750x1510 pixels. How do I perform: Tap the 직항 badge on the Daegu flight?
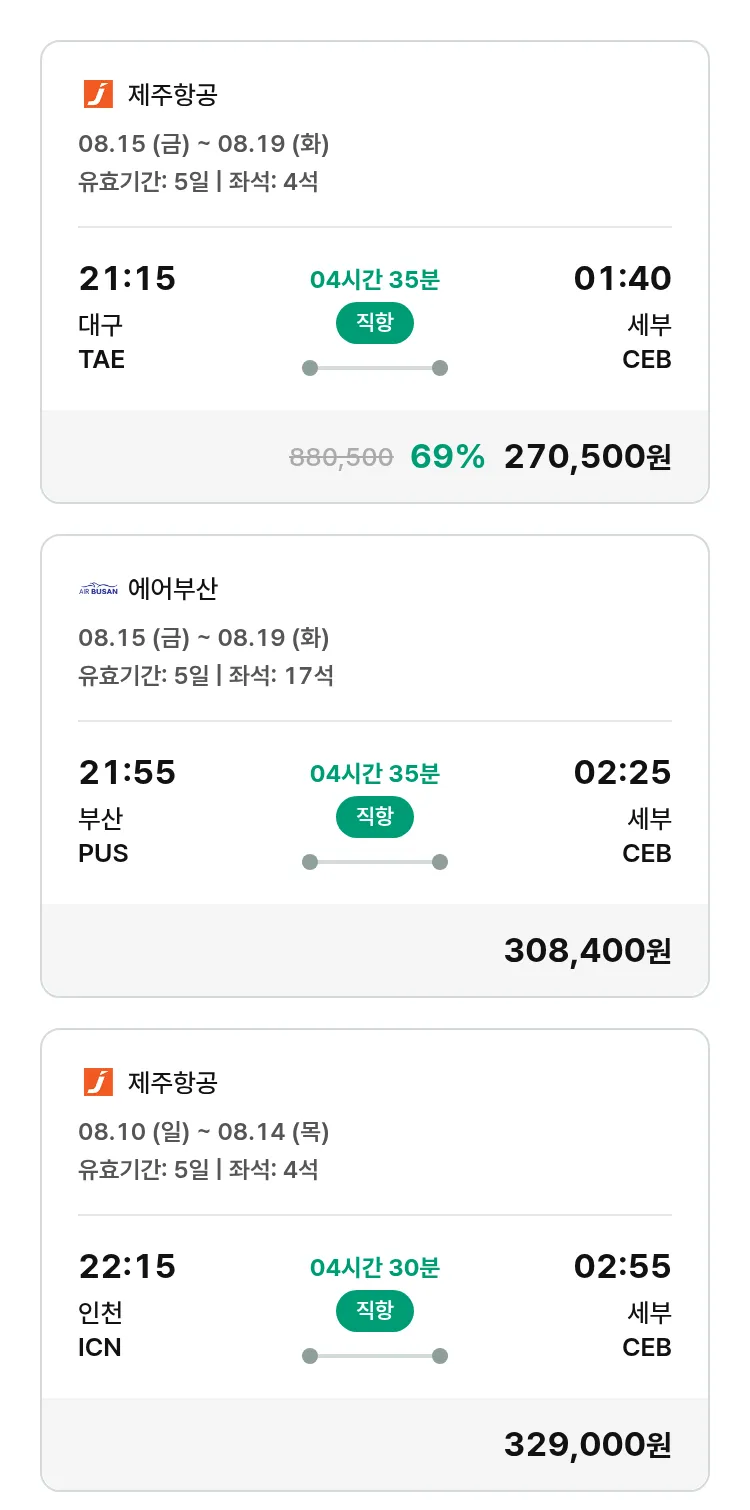point(374,323)
